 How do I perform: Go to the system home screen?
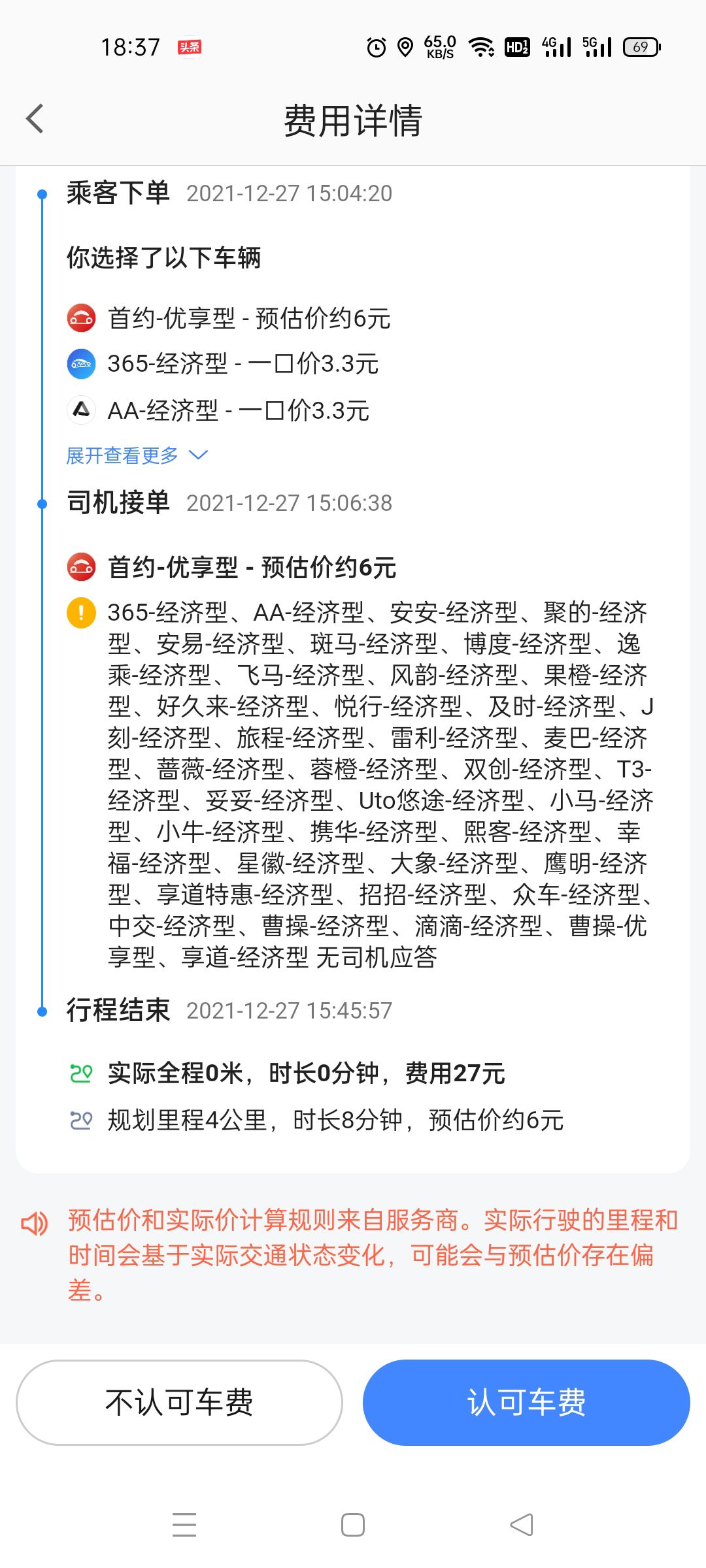[353, 1525]
